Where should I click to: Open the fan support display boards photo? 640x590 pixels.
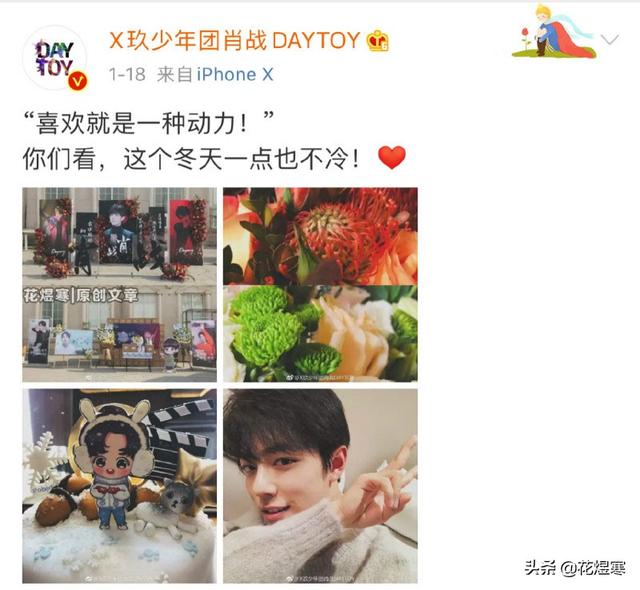pos(119,283)
